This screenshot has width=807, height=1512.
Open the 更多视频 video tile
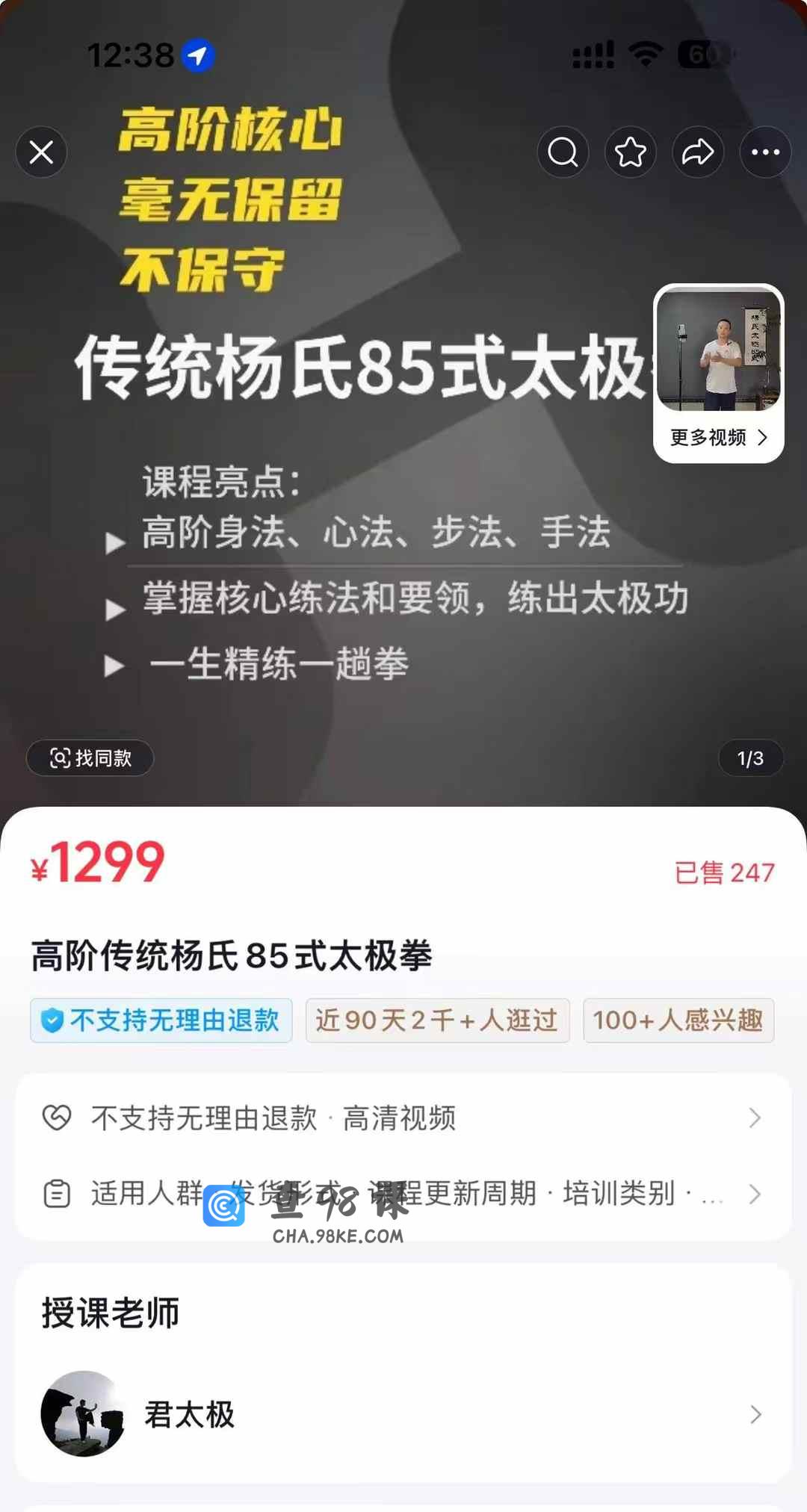click(718, 374)
